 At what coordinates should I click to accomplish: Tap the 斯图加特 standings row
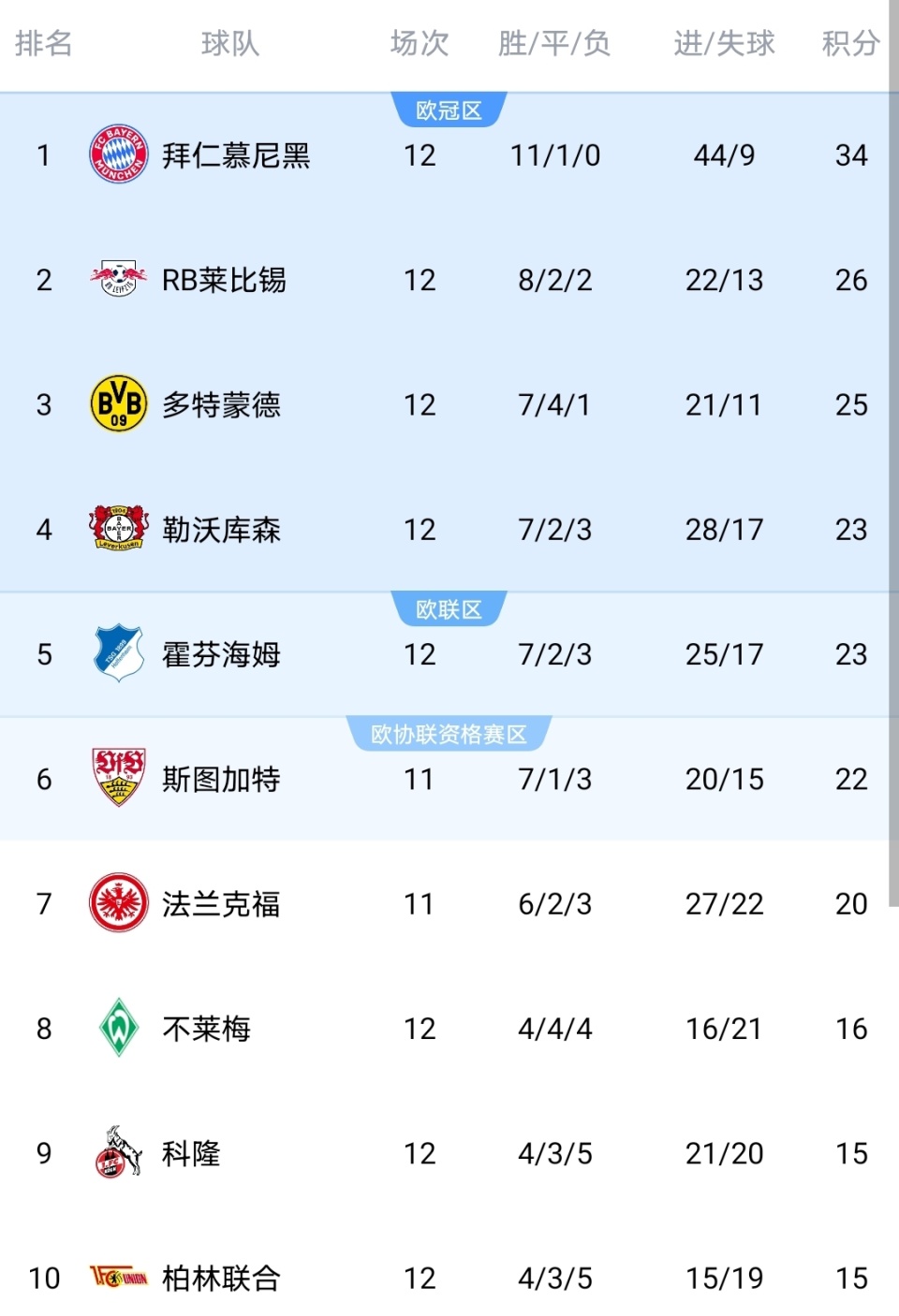tap(221, 779)
